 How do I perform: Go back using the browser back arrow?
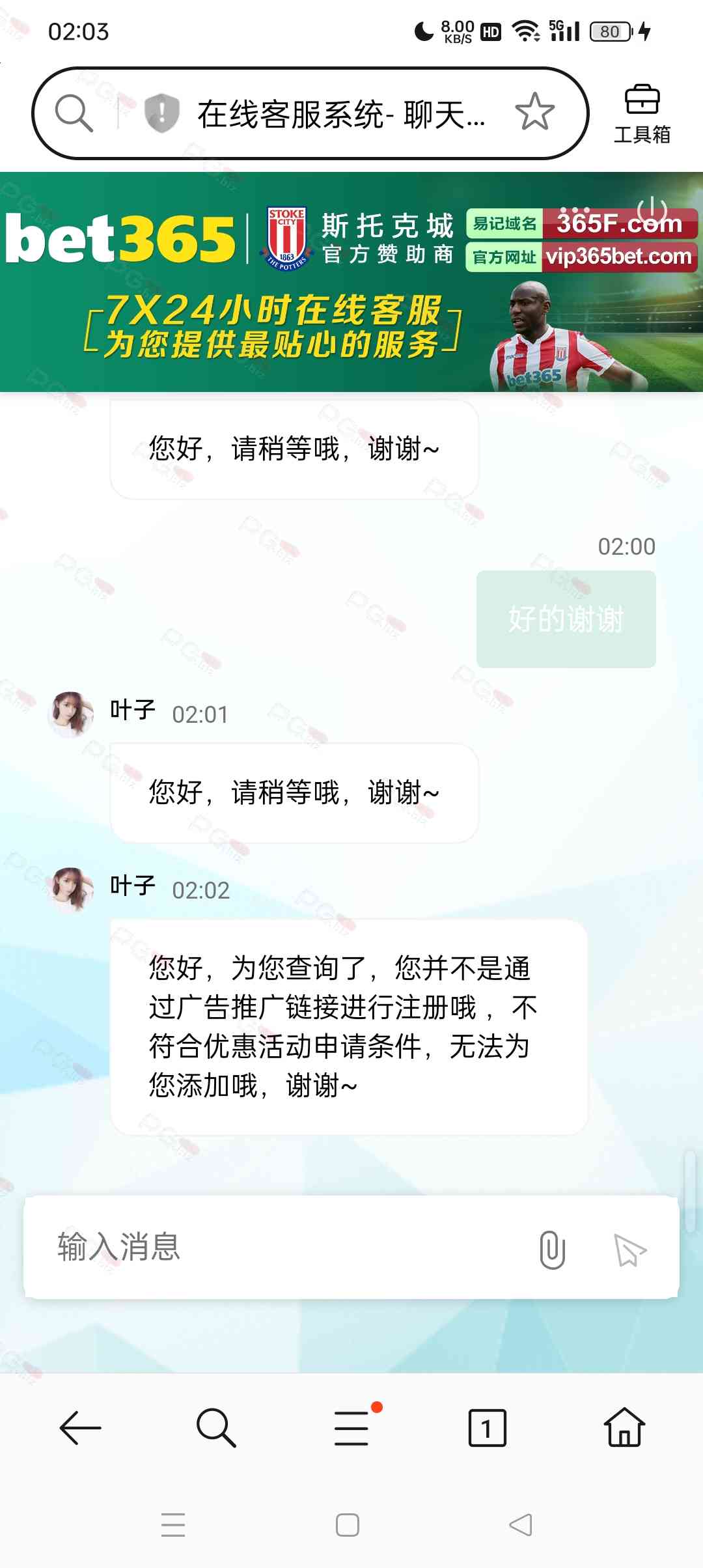(x=80, y=1428)
